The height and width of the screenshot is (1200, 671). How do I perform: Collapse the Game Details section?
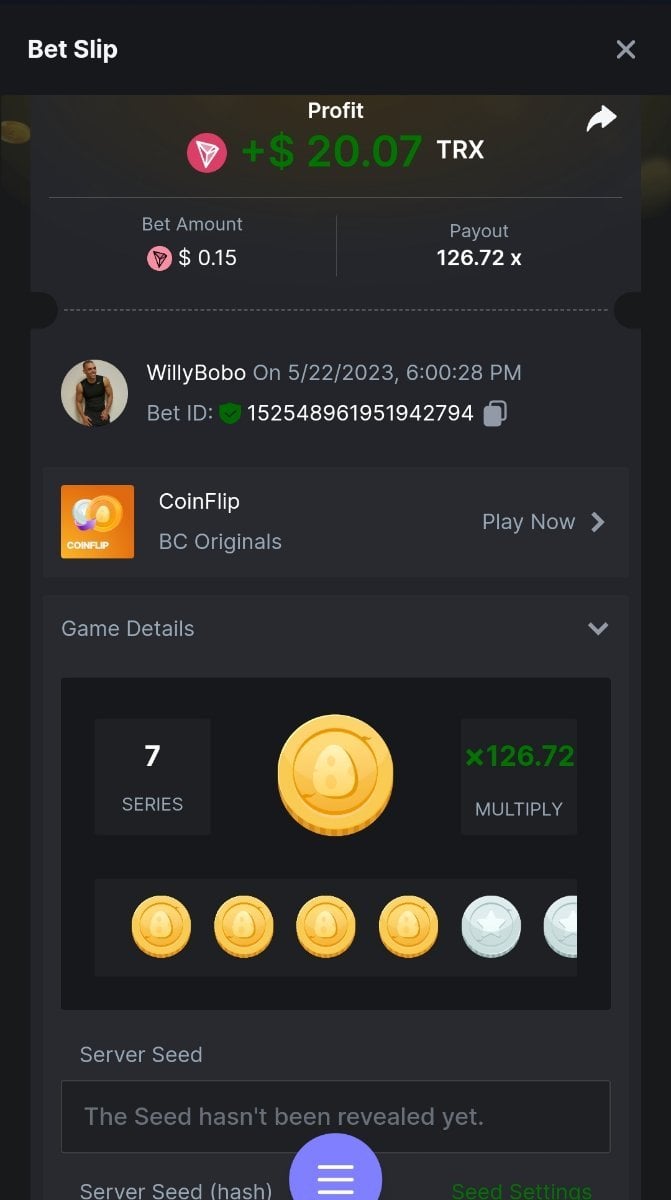click(x=598, y=629)
